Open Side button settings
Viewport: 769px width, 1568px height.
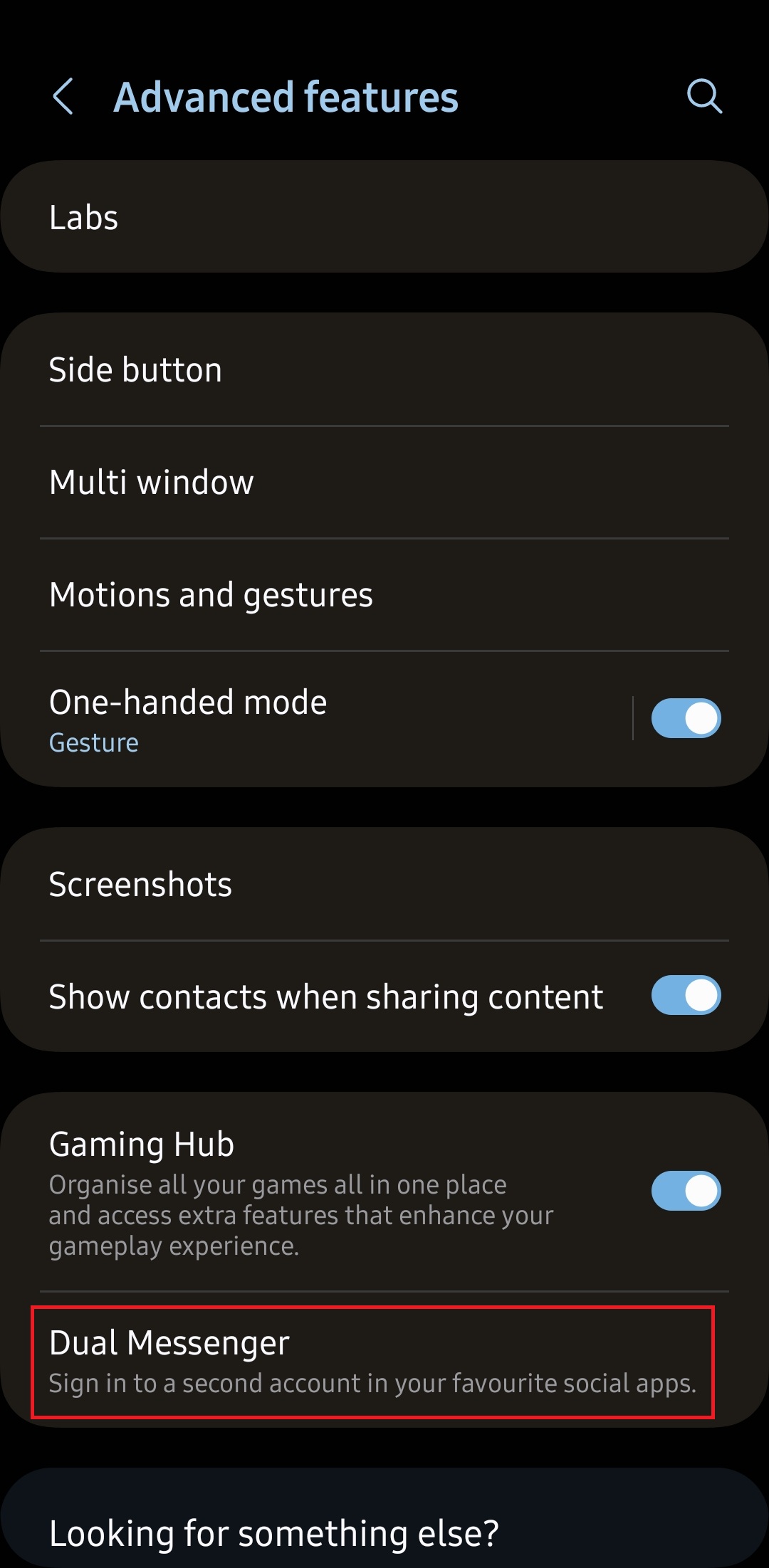tap(384, 370)
